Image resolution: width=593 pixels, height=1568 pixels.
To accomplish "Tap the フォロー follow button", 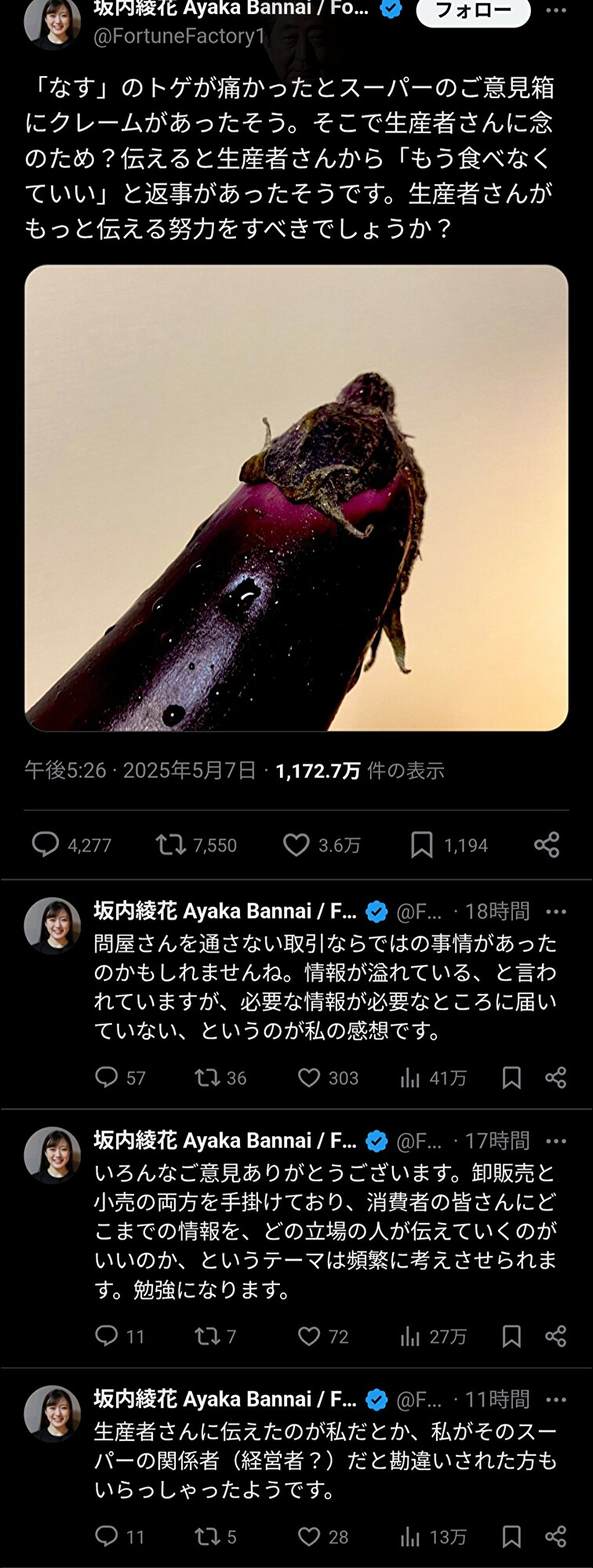I will click(473, 11).
